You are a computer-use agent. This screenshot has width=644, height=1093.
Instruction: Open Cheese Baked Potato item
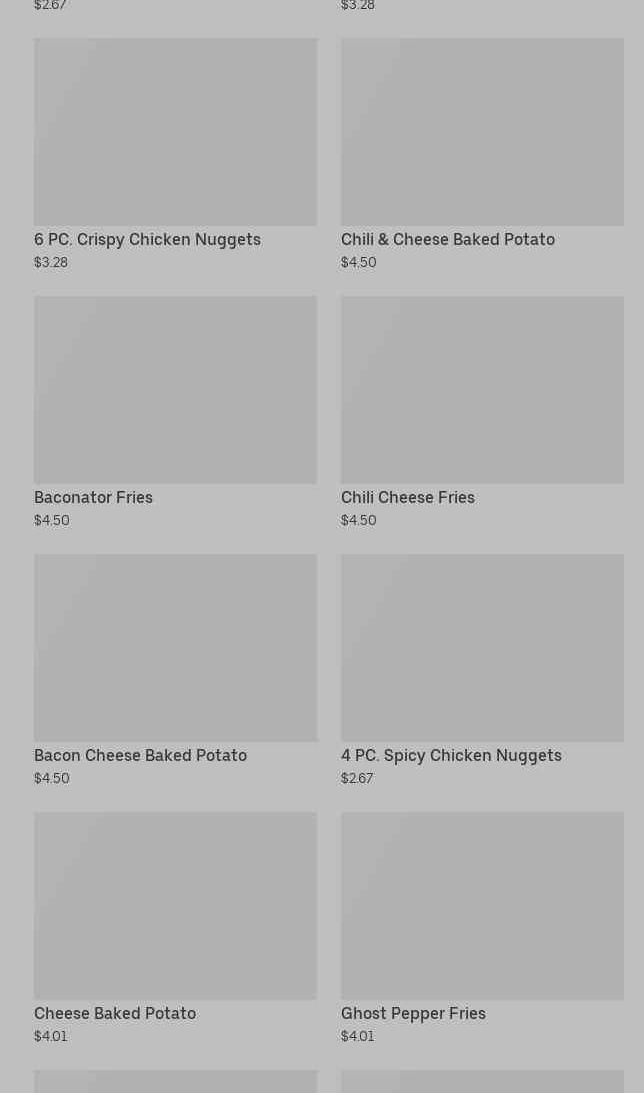click(175, 929)
